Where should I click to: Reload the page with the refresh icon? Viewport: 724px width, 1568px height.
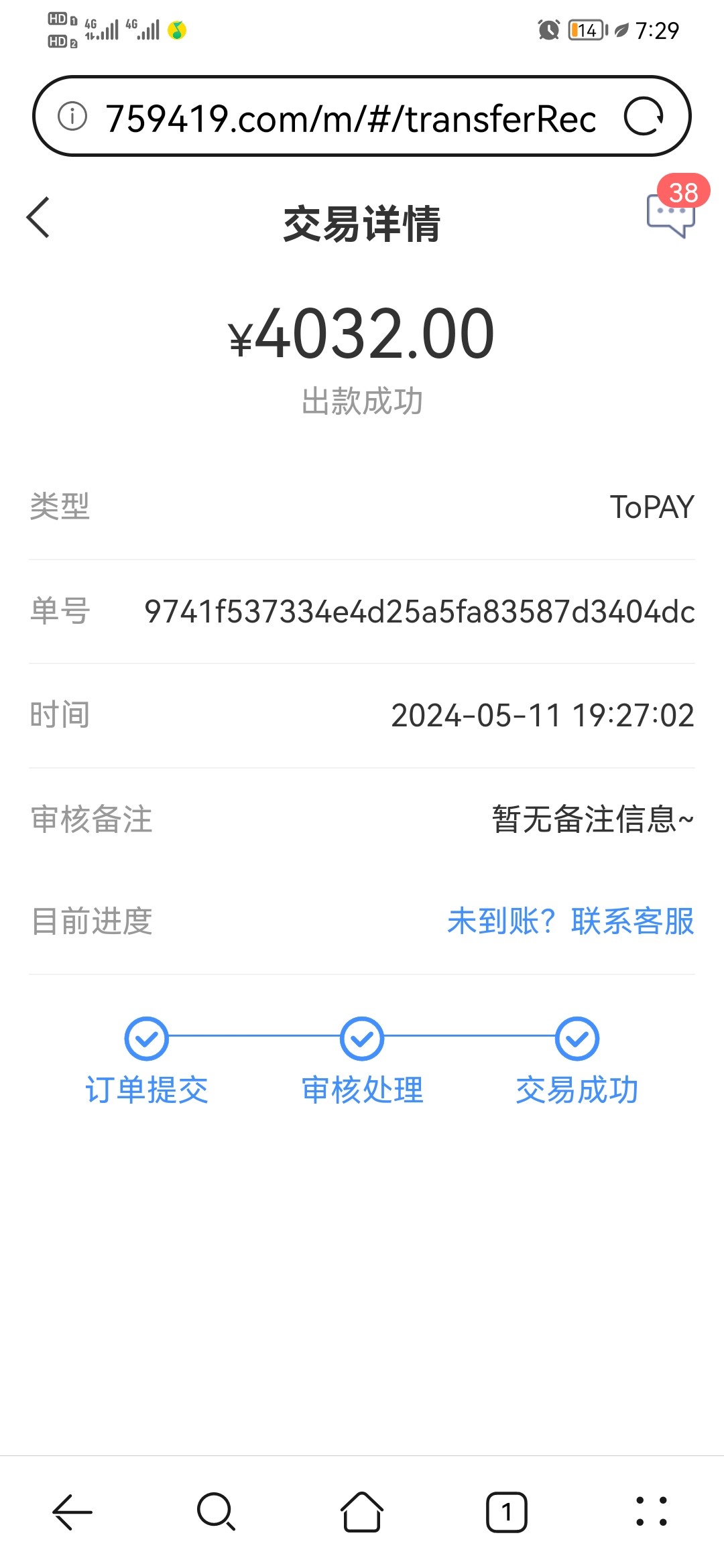[644, 117]
